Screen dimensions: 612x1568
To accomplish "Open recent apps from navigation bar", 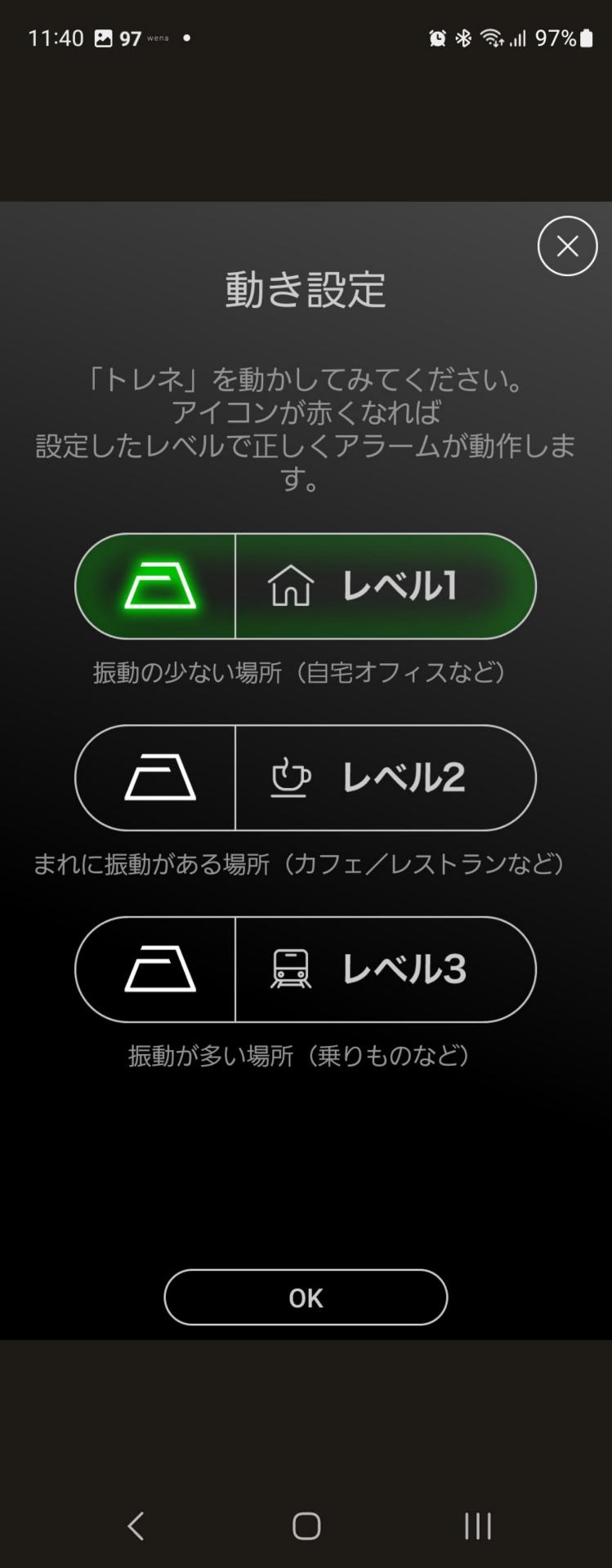I will 477,1526.
